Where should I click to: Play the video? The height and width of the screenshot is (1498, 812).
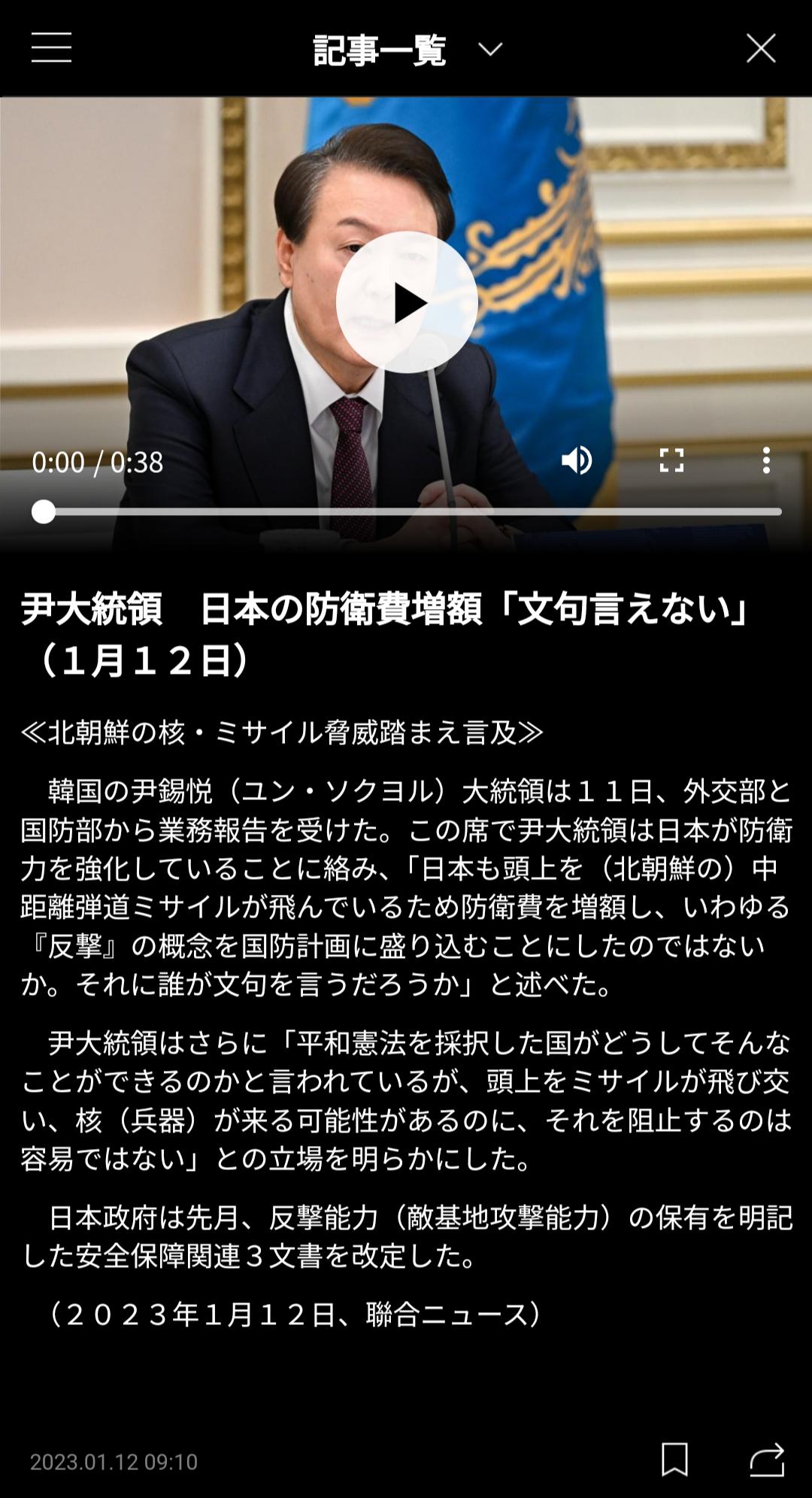407,302
